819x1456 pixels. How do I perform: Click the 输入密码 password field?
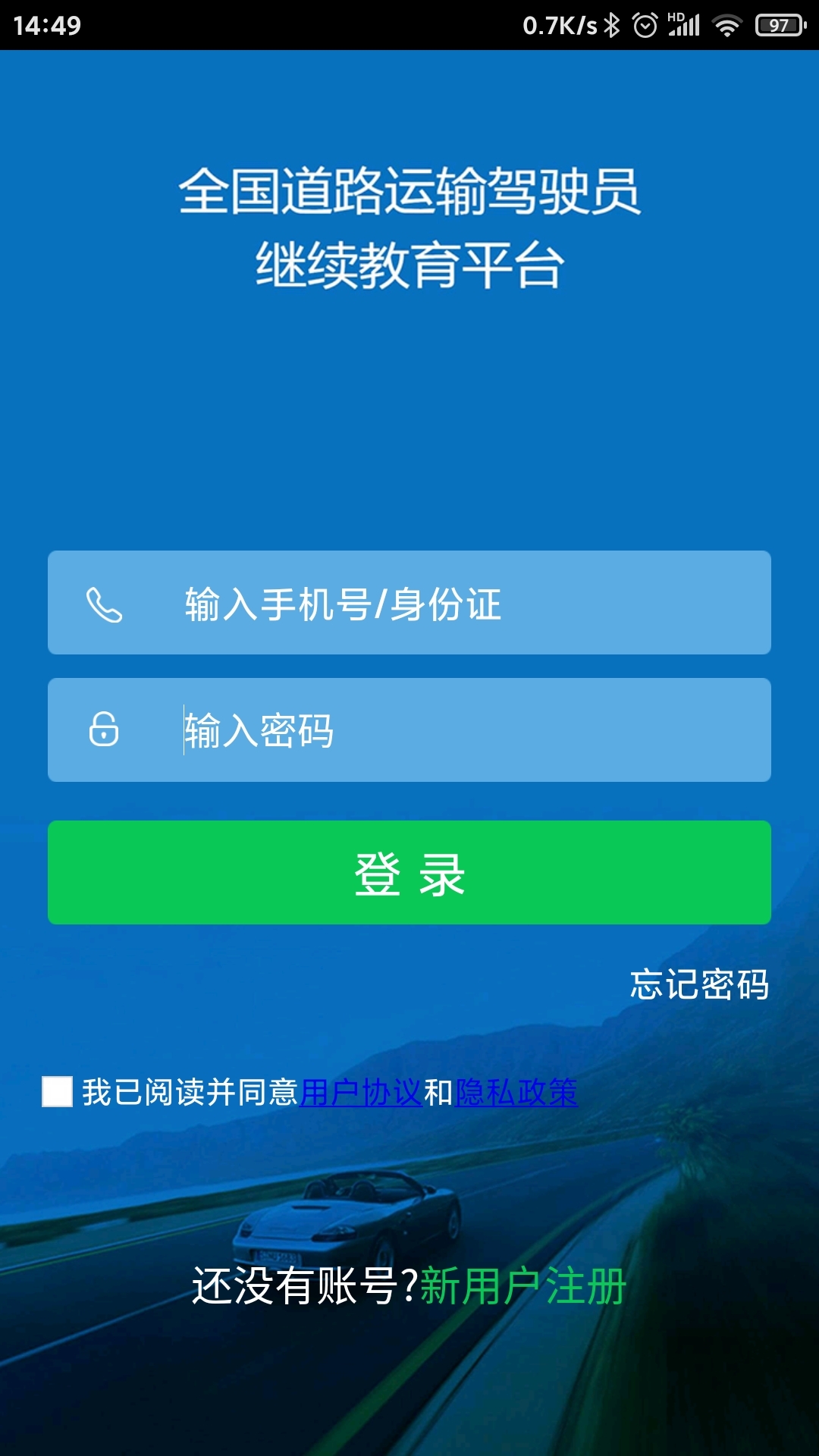(x=409, y=730)
